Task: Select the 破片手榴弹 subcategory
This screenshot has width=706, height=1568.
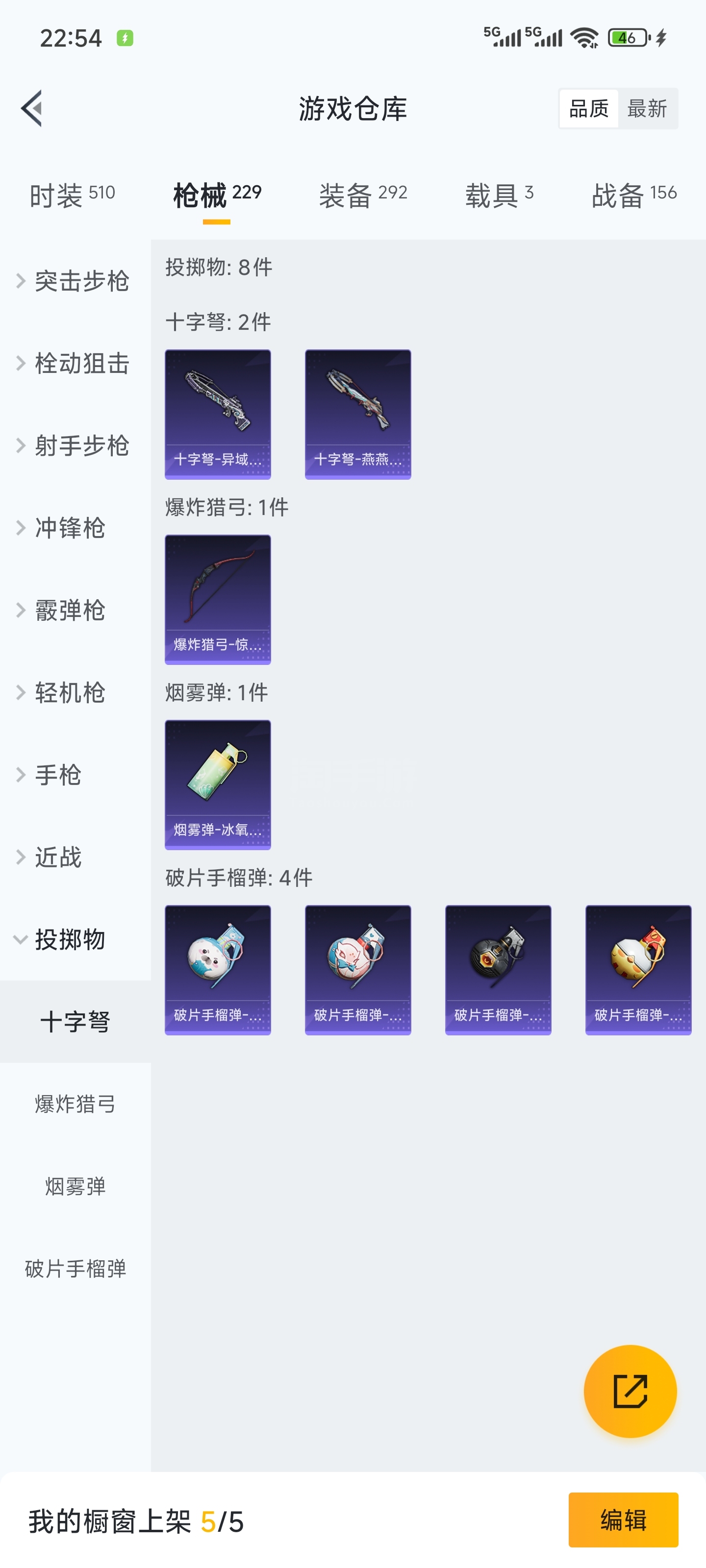Action: click(x=75, y=1269)
